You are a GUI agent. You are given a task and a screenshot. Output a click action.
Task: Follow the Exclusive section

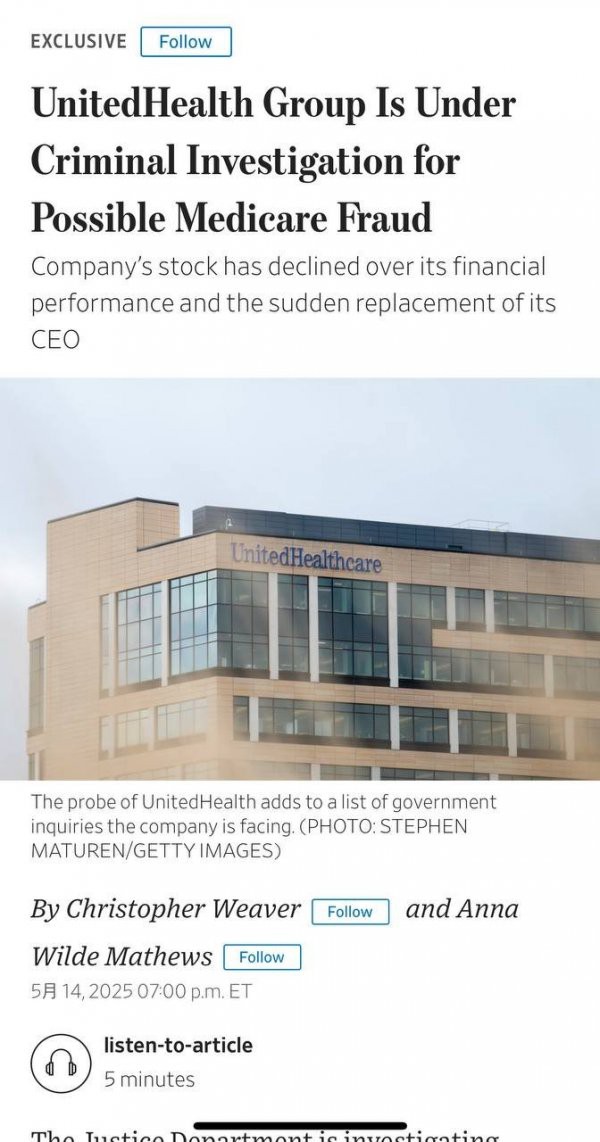[x=186, y=42]
